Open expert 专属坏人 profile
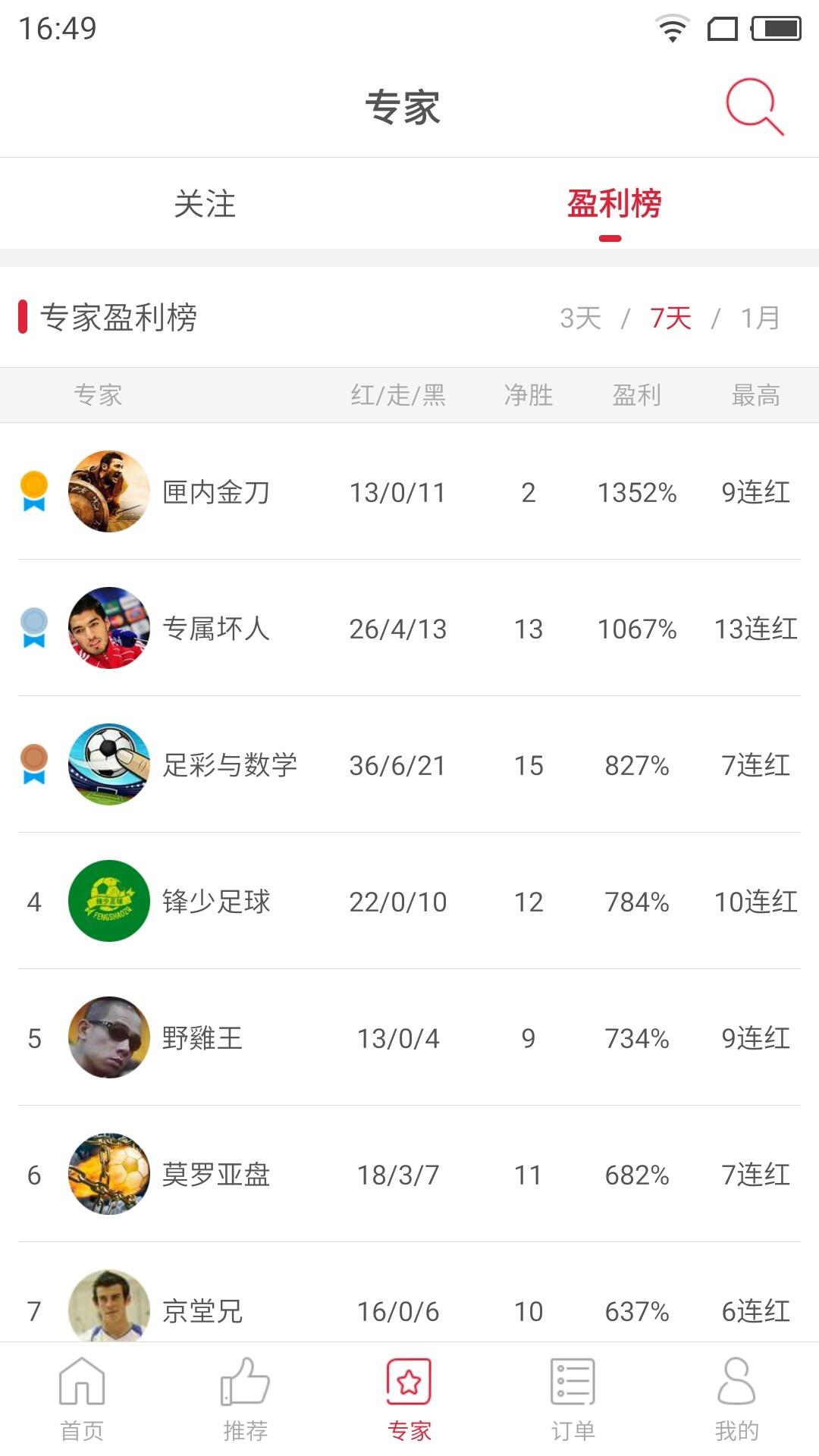 point(218,628)
